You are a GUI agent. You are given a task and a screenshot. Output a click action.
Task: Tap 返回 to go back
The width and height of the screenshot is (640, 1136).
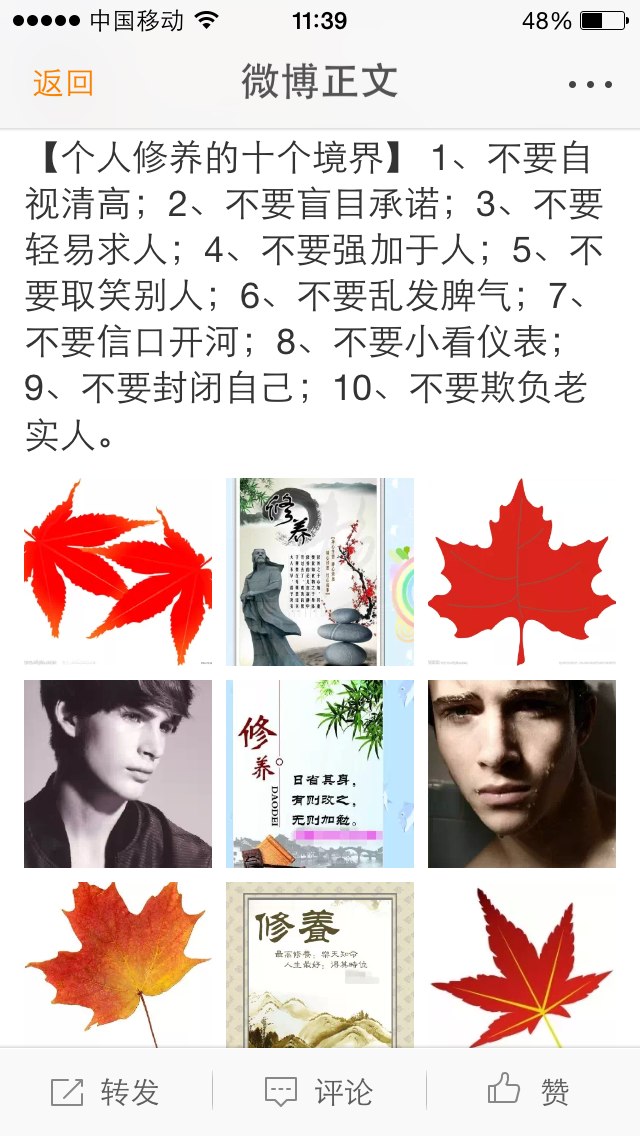[x=63, y=83]
